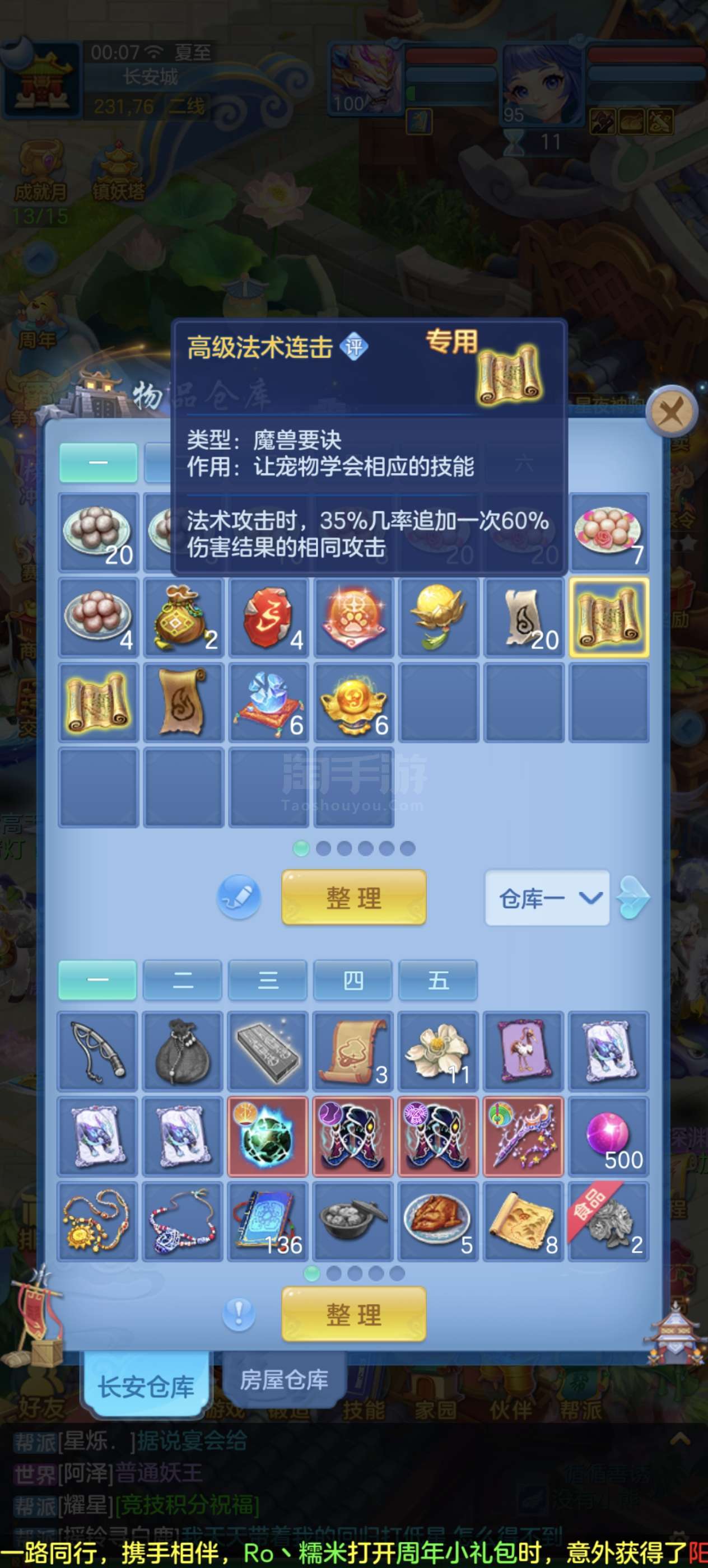Viewport: 708px width, 1568px height.
Task: Select the red rune stone item
Action: tap(268, 618)
